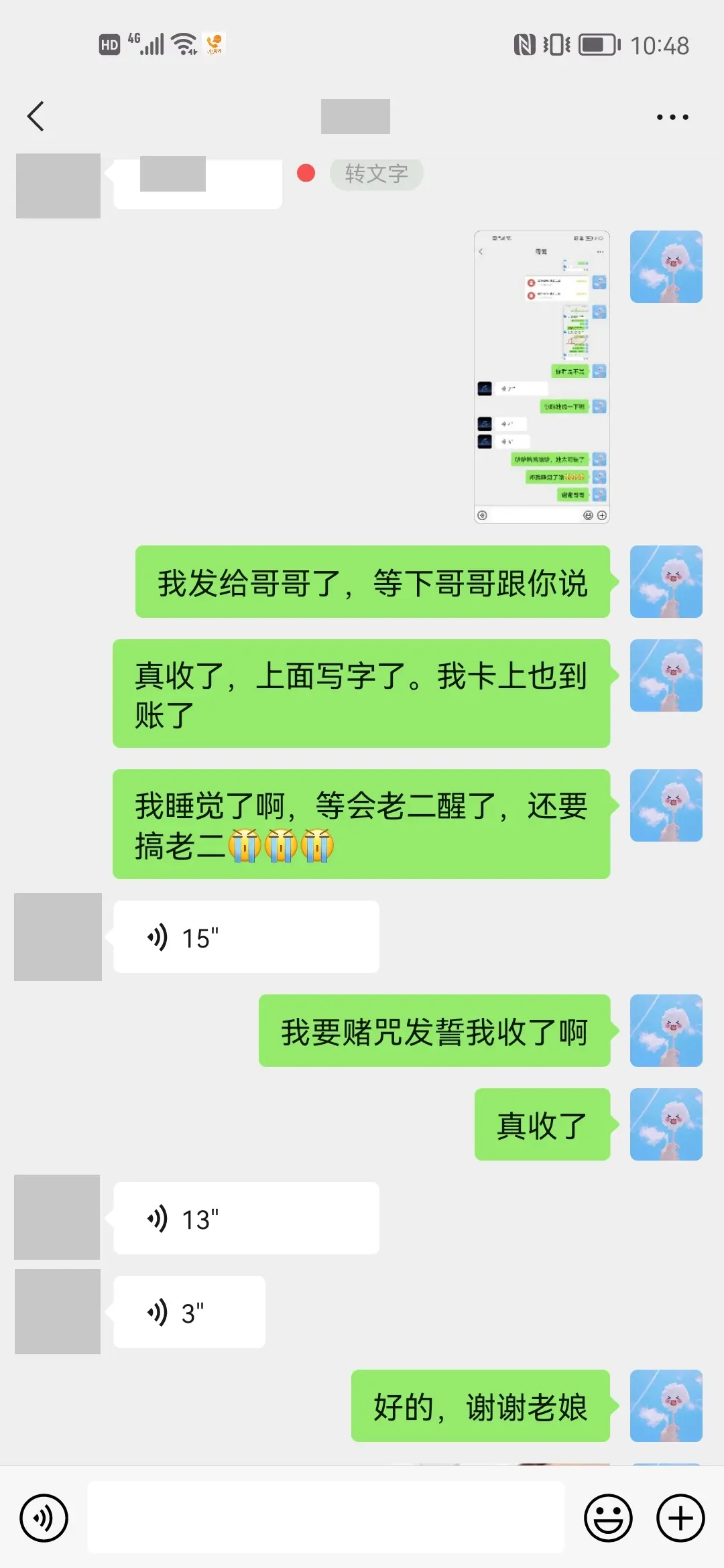
Task: Play the 3-second voice message
Action: [x=189, y=1313]
